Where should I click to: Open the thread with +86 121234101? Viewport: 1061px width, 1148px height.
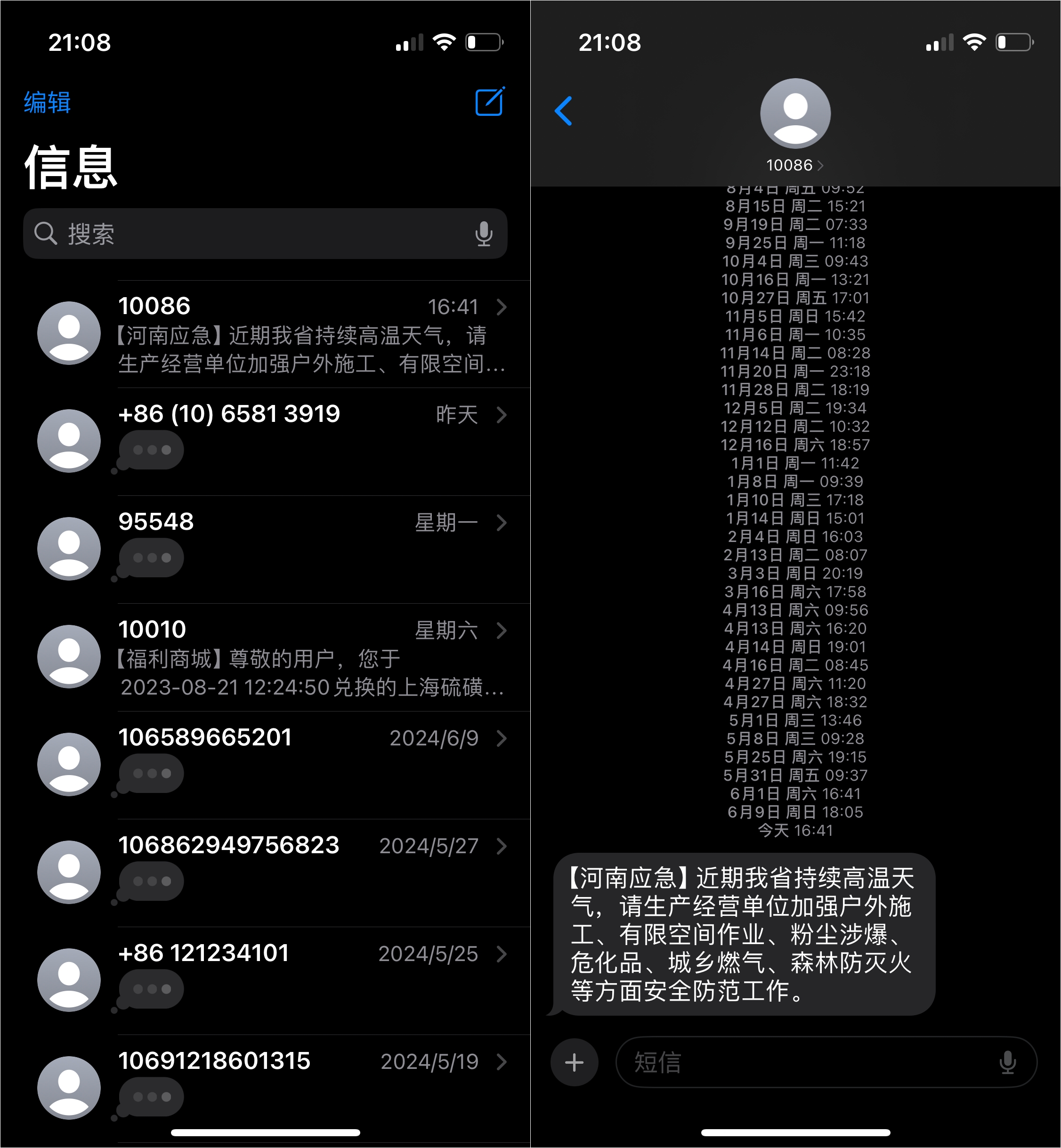click(x=310, y=980)
